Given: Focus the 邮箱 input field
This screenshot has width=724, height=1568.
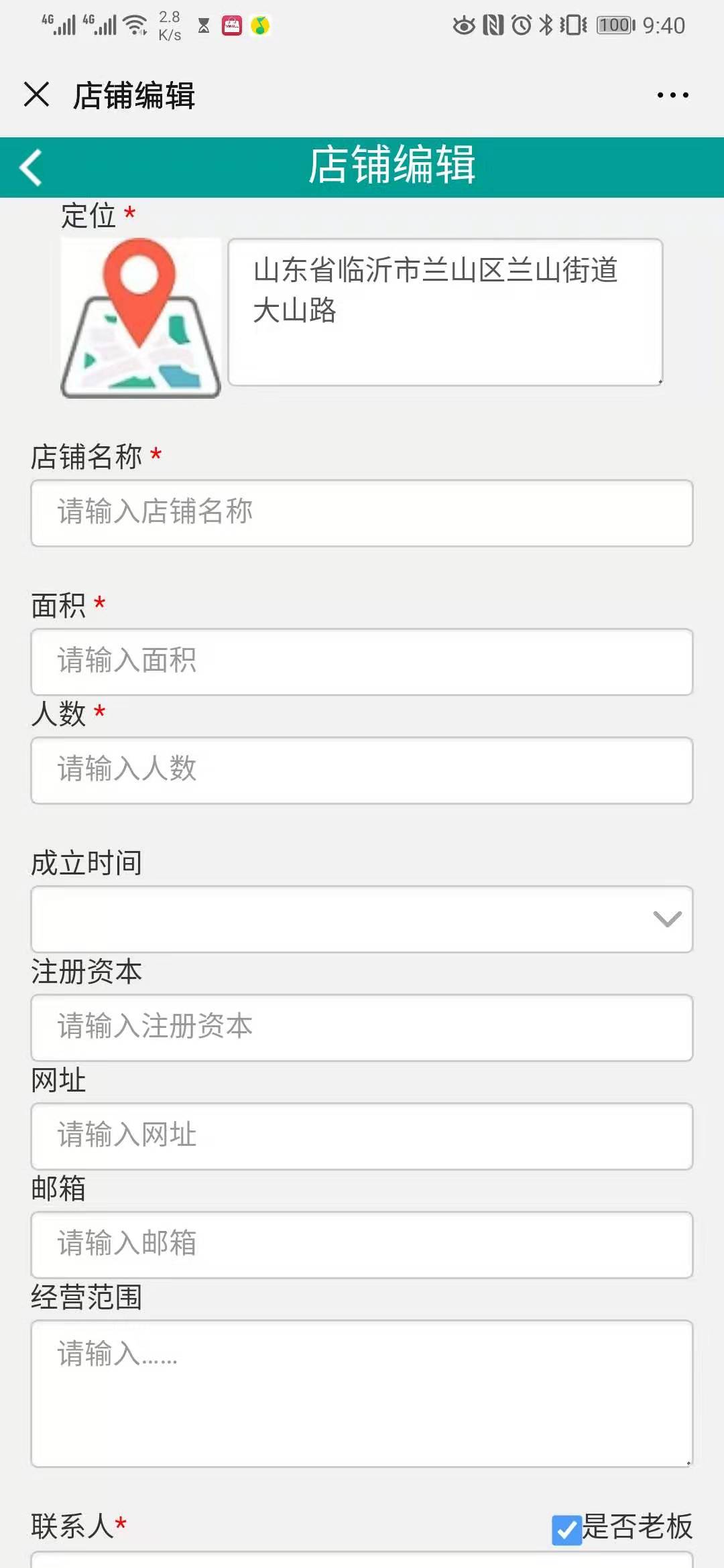Looking at the screenshot, I should [362, 1245].
